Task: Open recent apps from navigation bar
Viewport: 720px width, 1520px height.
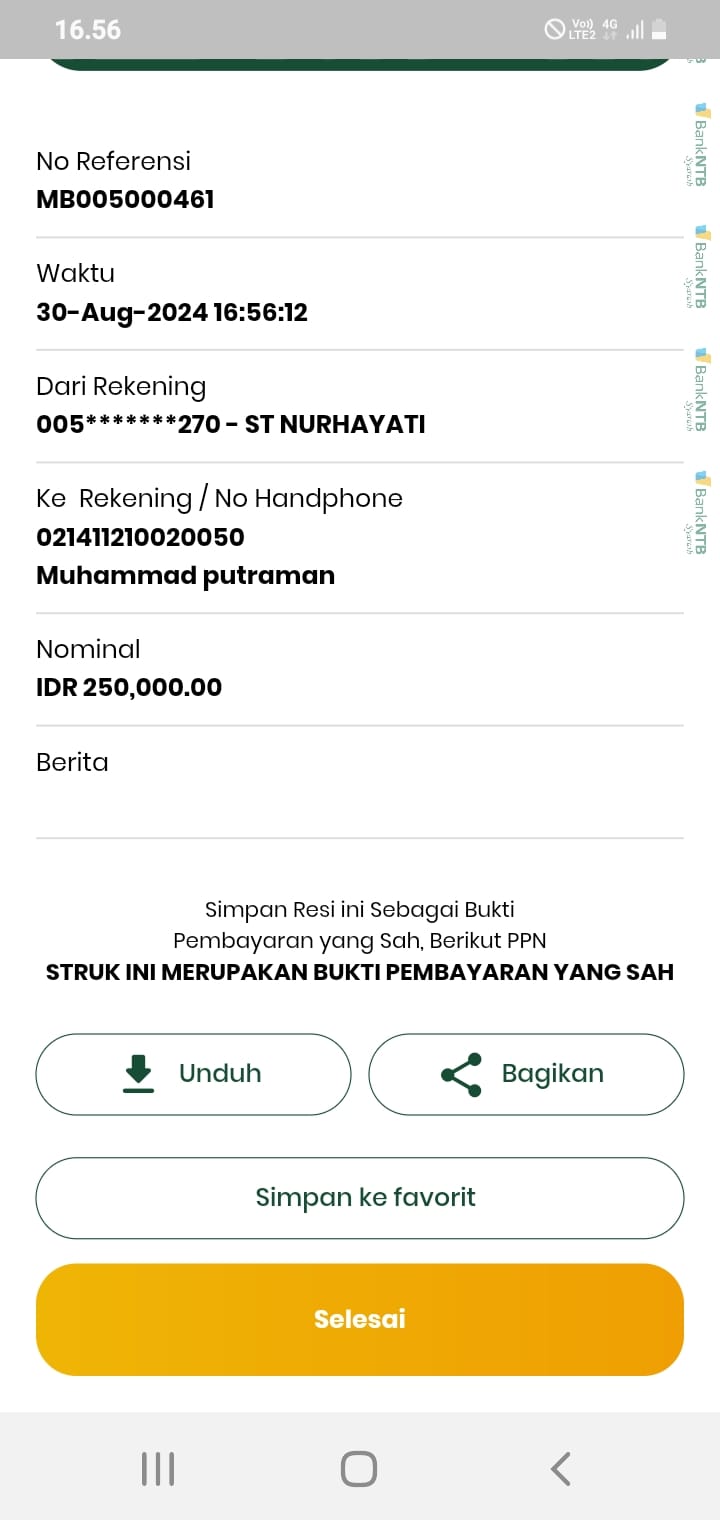Action: (x=158, y=1469)
